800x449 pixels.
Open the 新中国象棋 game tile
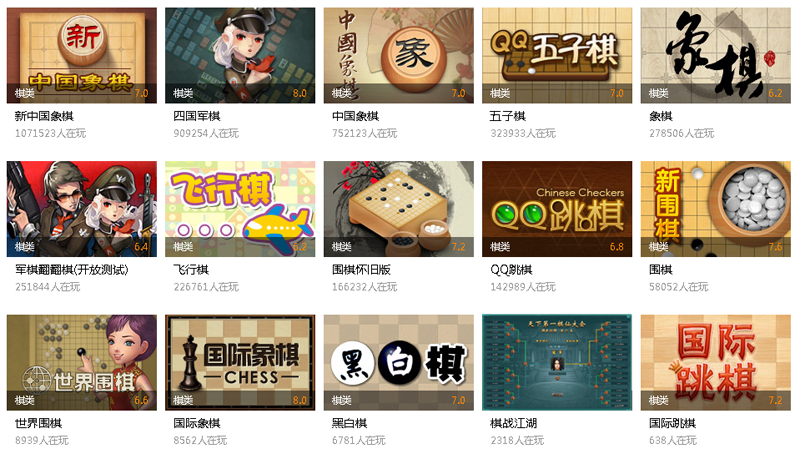coord(82,55)
